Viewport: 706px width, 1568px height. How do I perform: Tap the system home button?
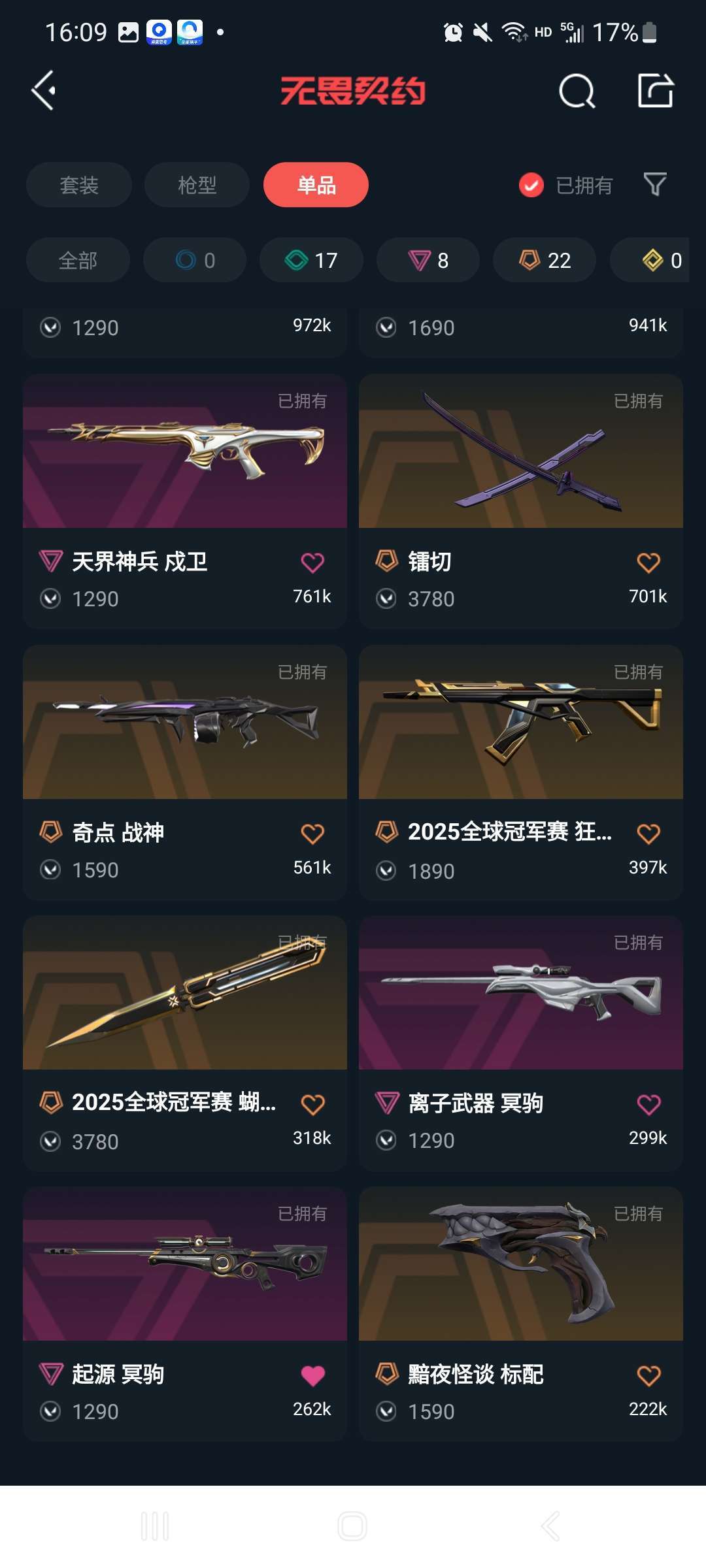[x=352, y=1526]
